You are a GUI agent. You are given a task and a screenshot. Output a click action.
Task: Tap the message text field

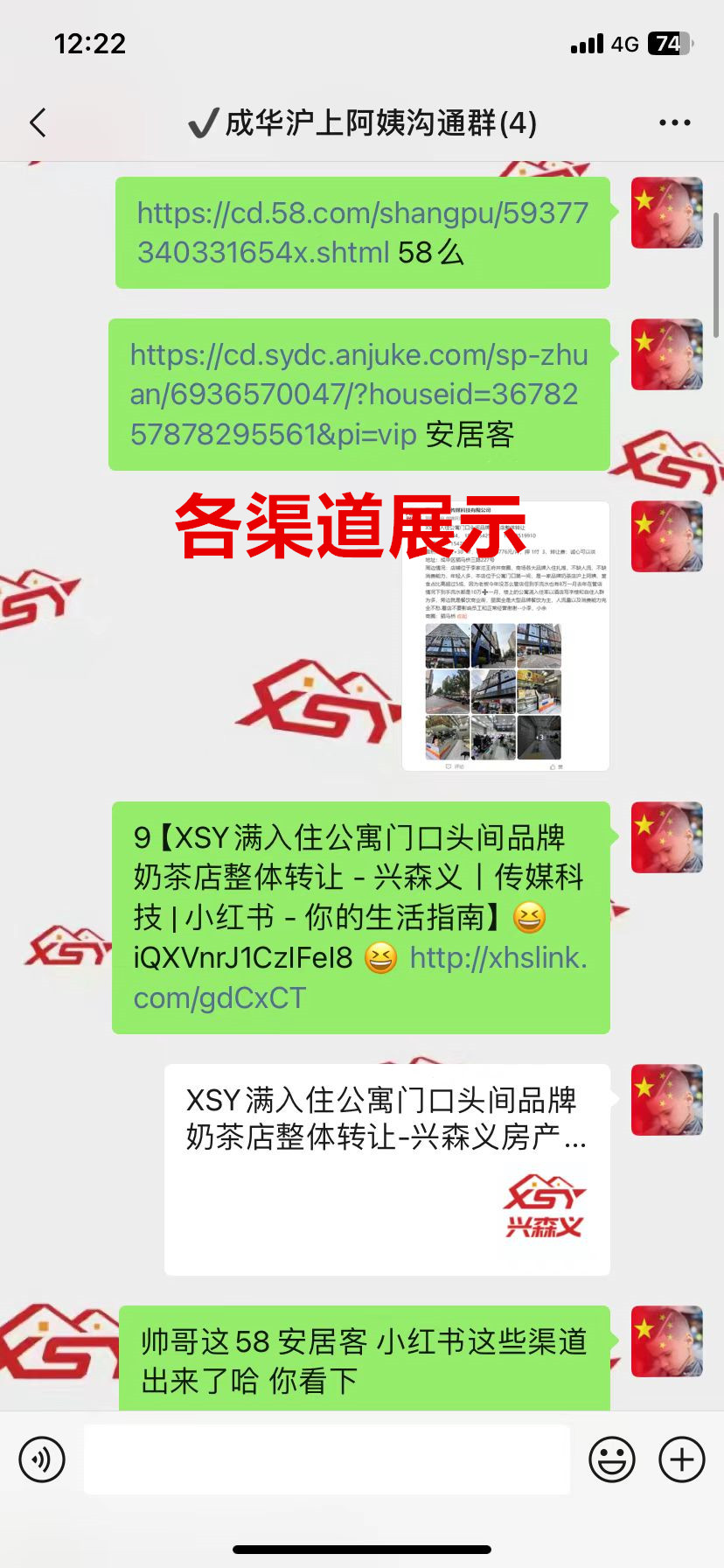tap(326, 1459)
